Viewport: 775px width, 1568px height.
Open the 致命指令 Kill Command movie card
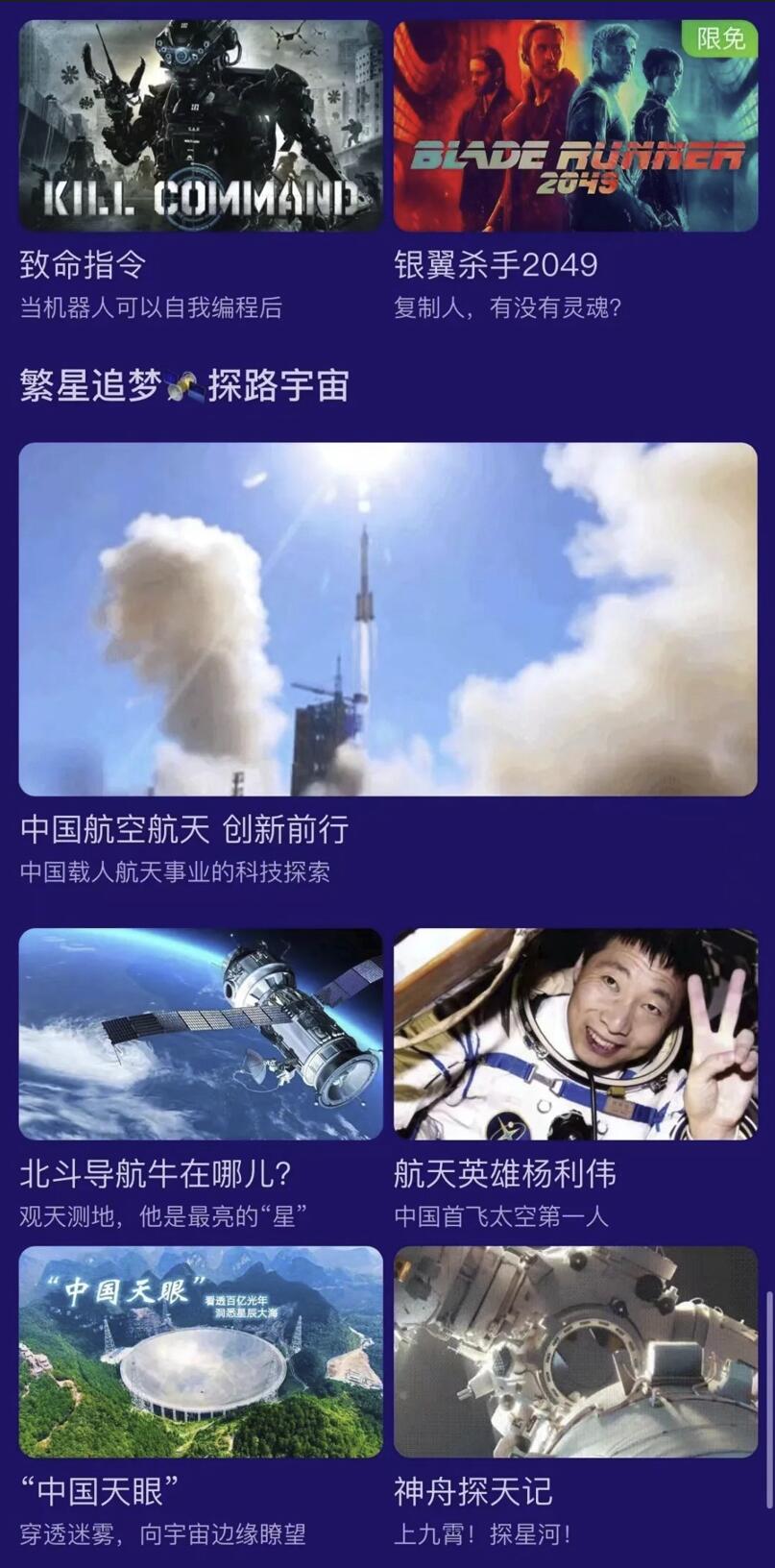[x=201, y=126]
